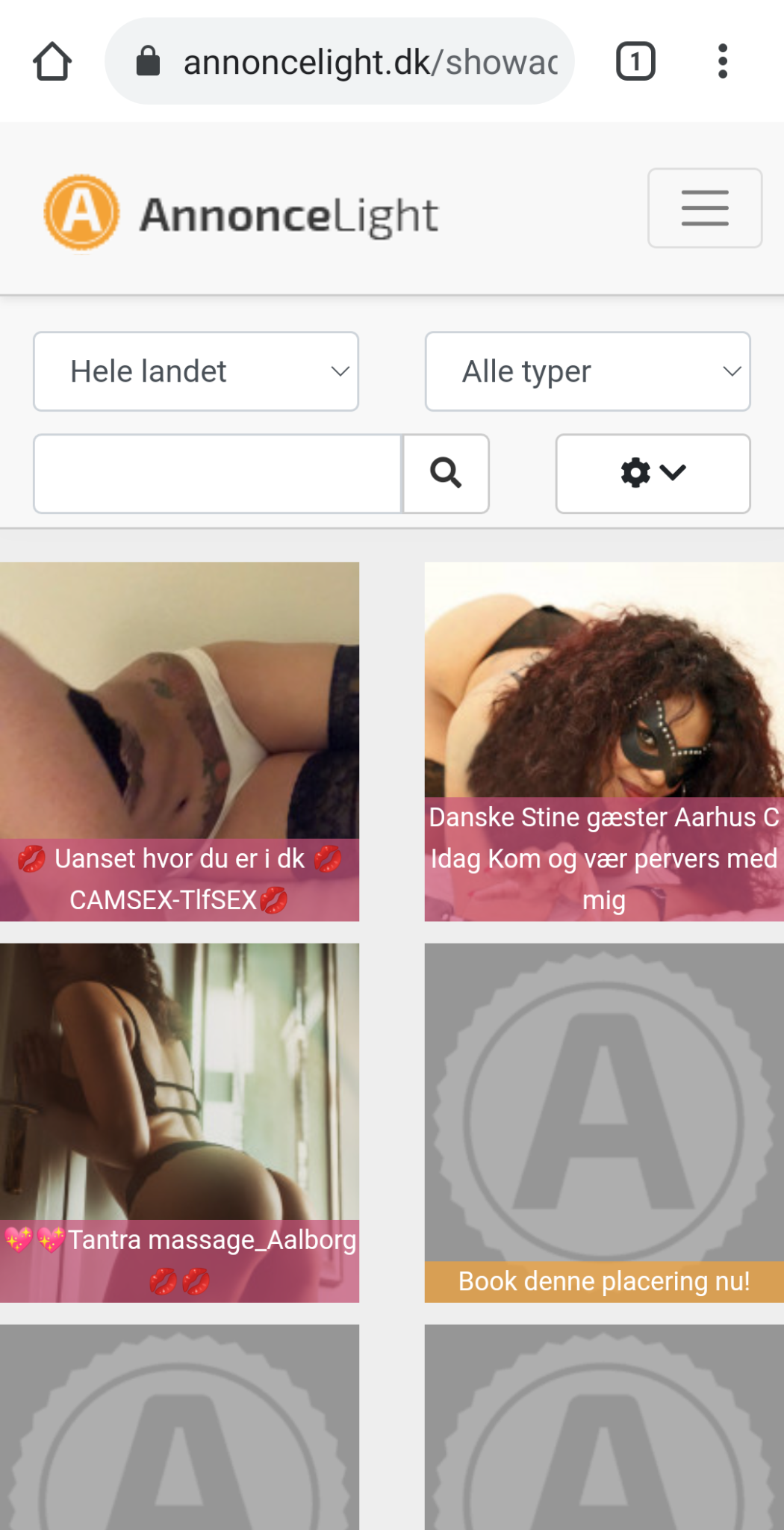Open the Tantra massage_Aalborg ad
Image resolution: width=784 pixels, height=1530 pixels.
(x=179, y=1122)
